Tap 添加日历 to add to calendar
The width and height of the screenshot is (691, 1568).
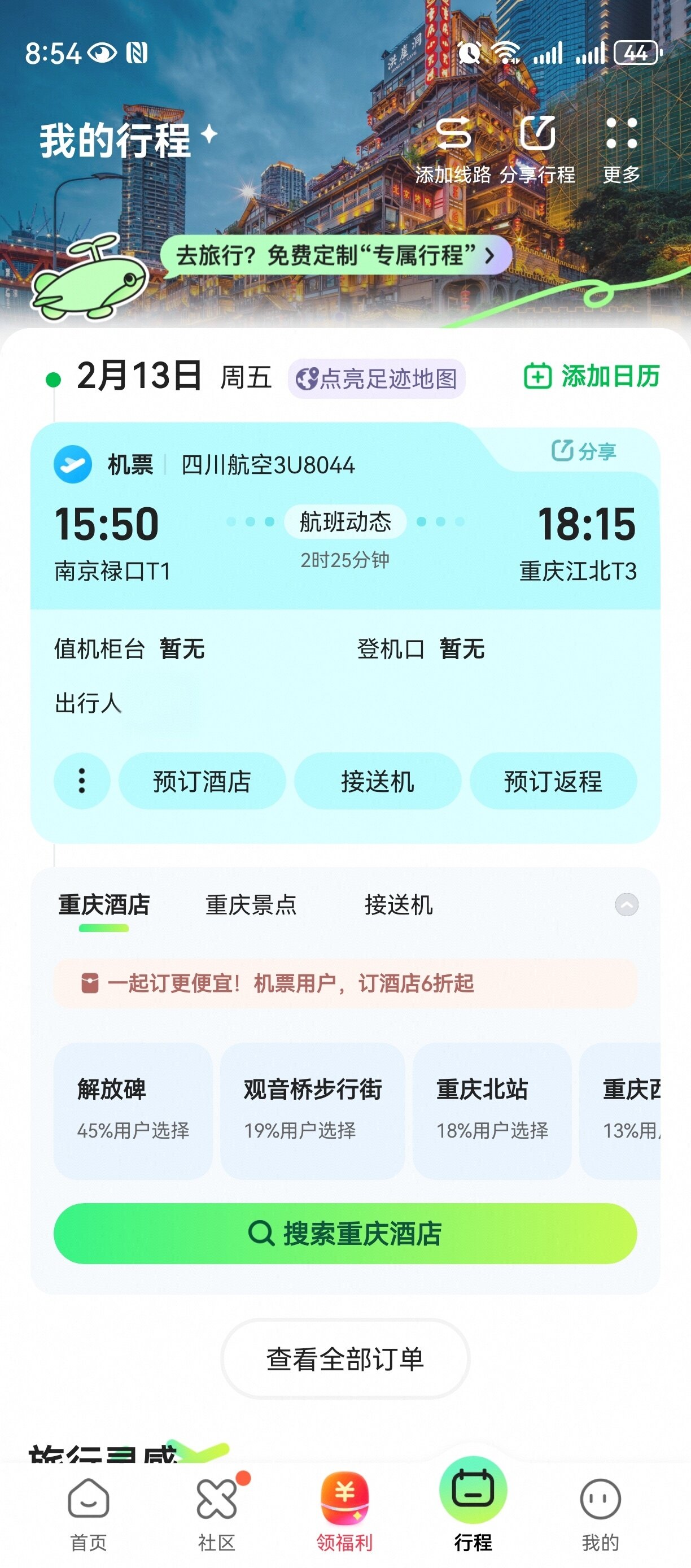point(592,376)
